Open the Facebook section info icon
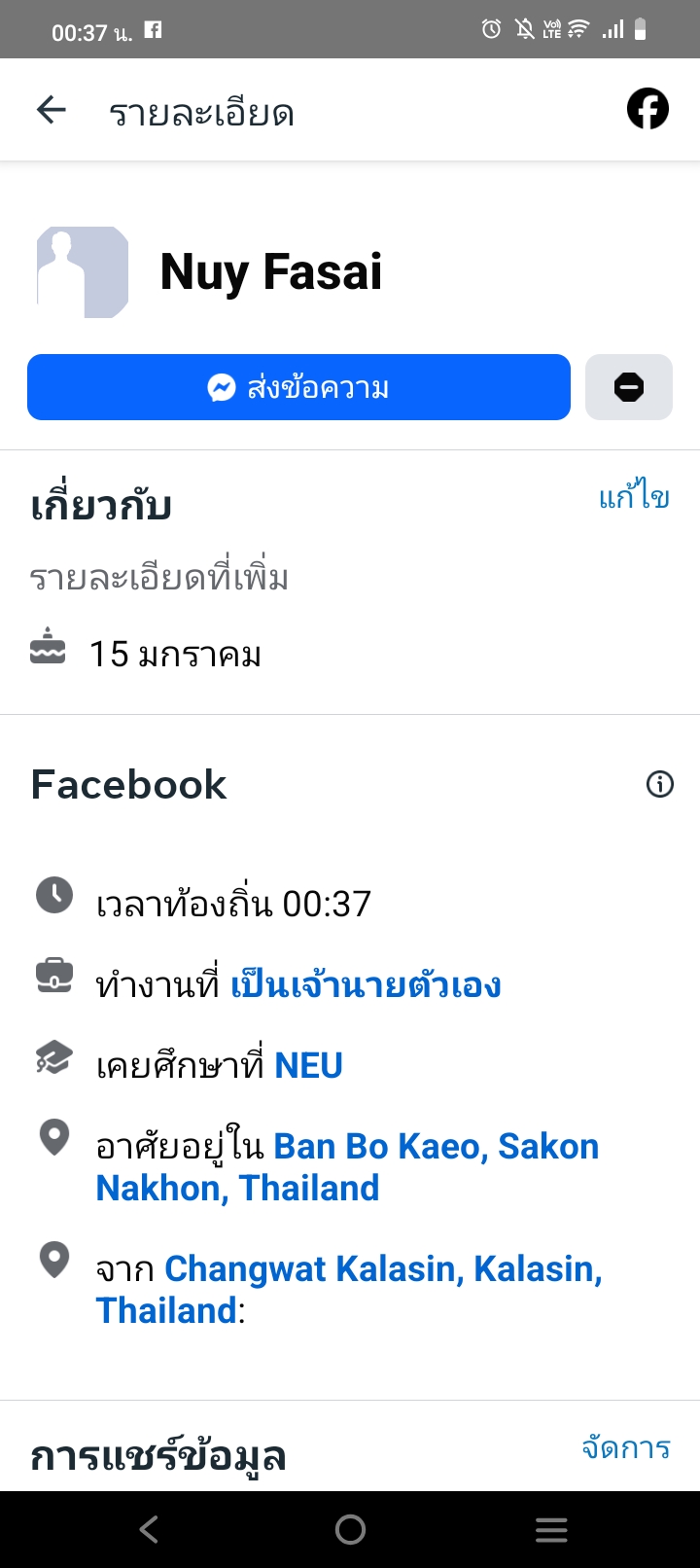 point(660,784)
